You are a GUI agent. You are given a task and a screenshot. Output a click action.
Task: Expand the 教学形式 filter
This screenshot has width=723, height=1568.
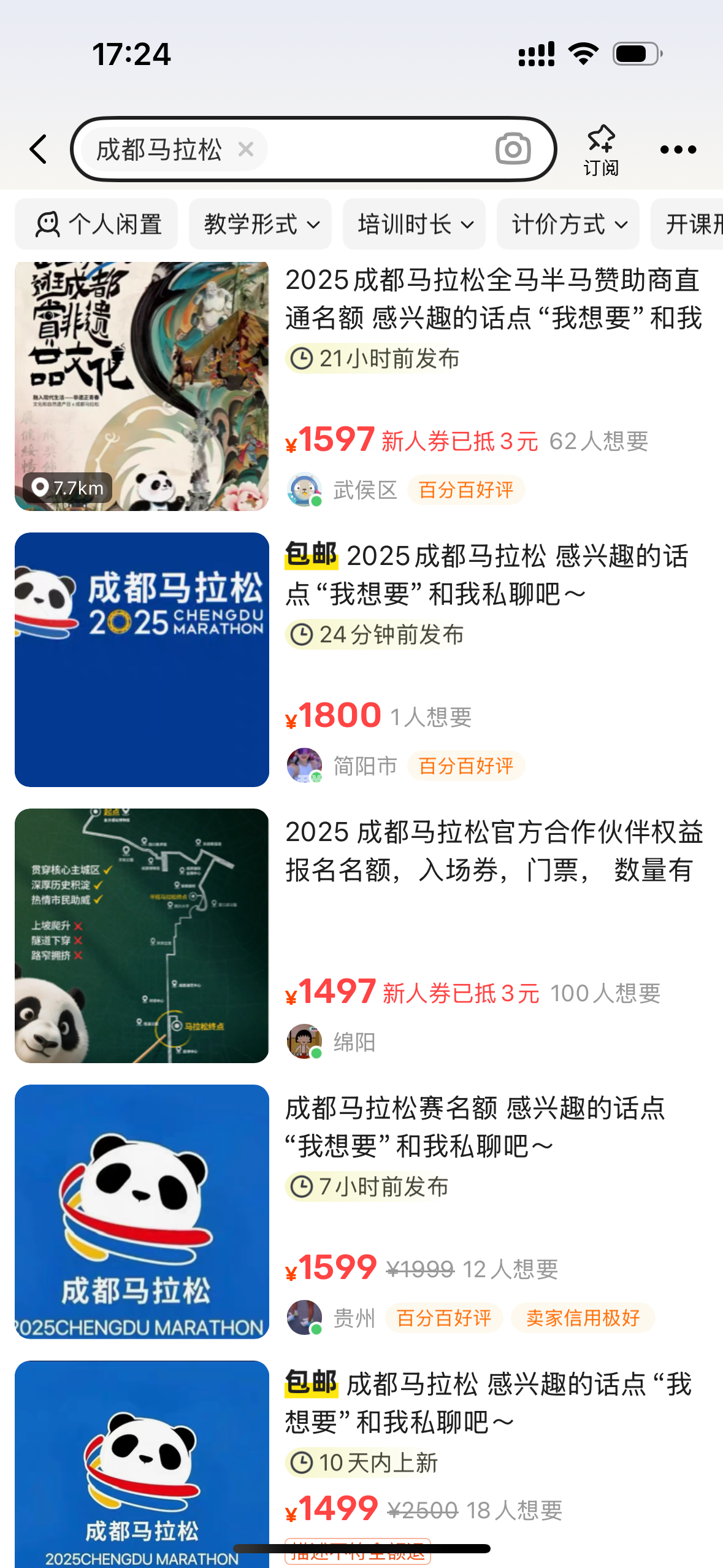[x=261, y=225]
